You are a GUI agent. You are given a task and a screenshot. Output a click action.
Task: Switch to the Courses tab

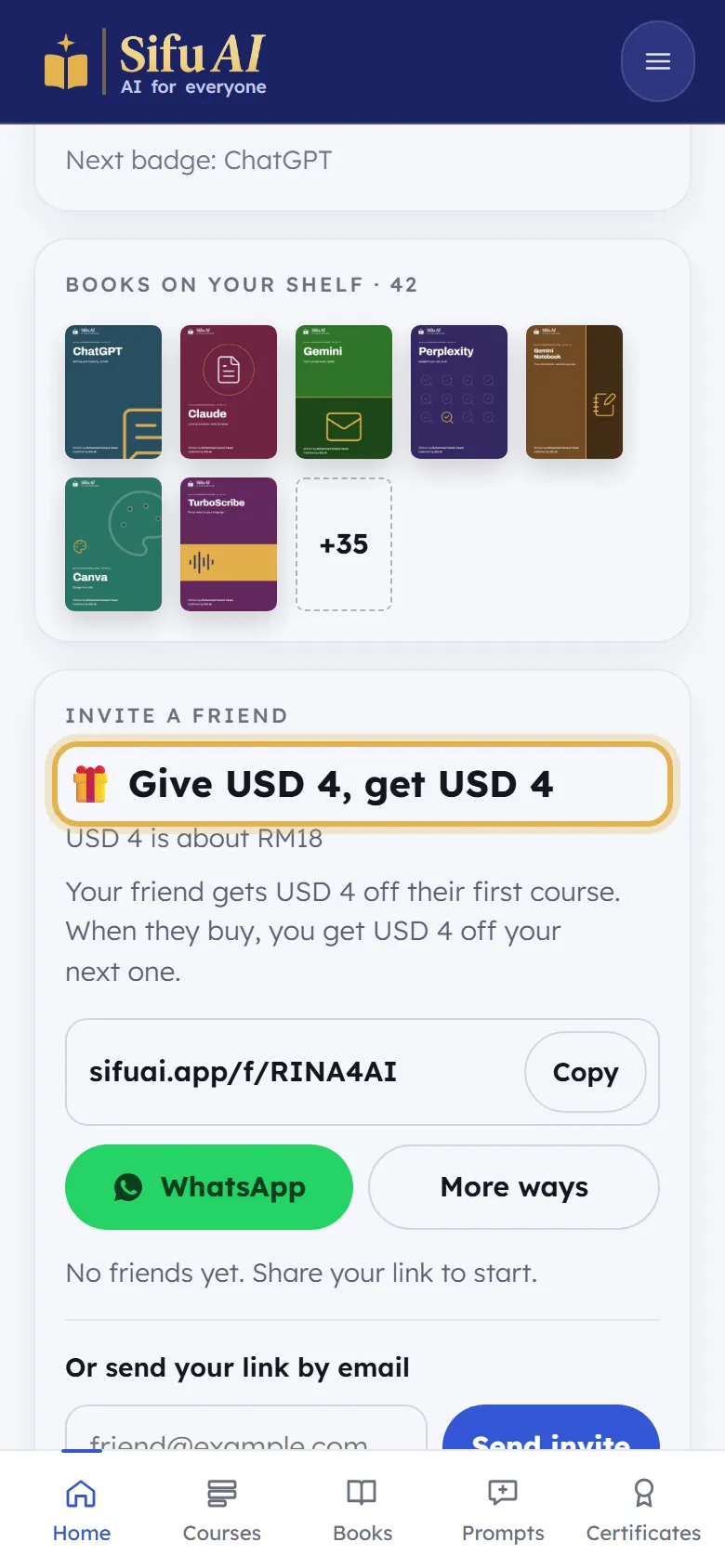coord(222,1510)
